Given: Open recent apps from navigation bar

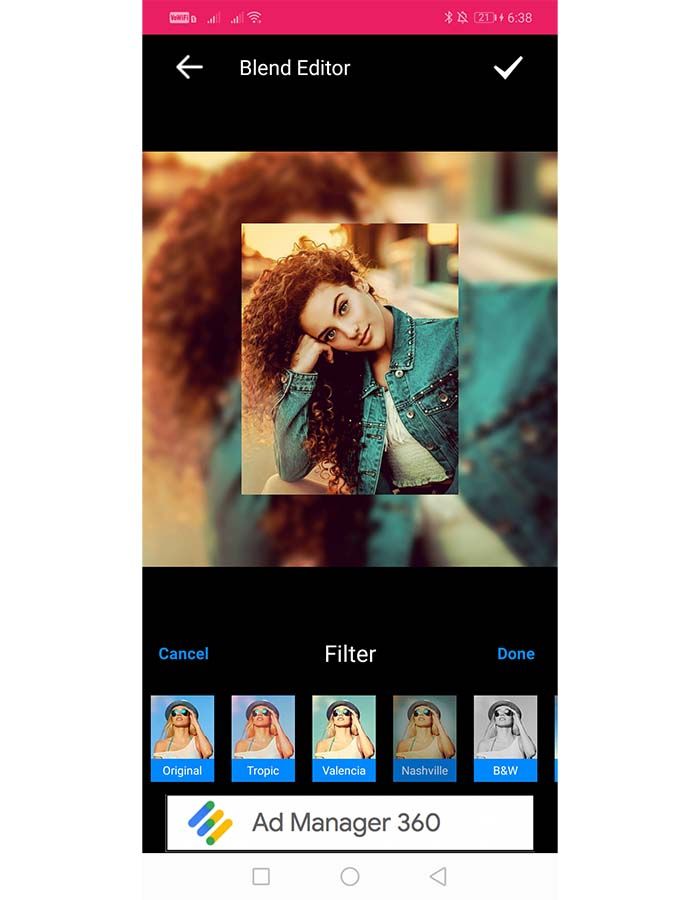Looking at the screenshot, I should (261, 877).
